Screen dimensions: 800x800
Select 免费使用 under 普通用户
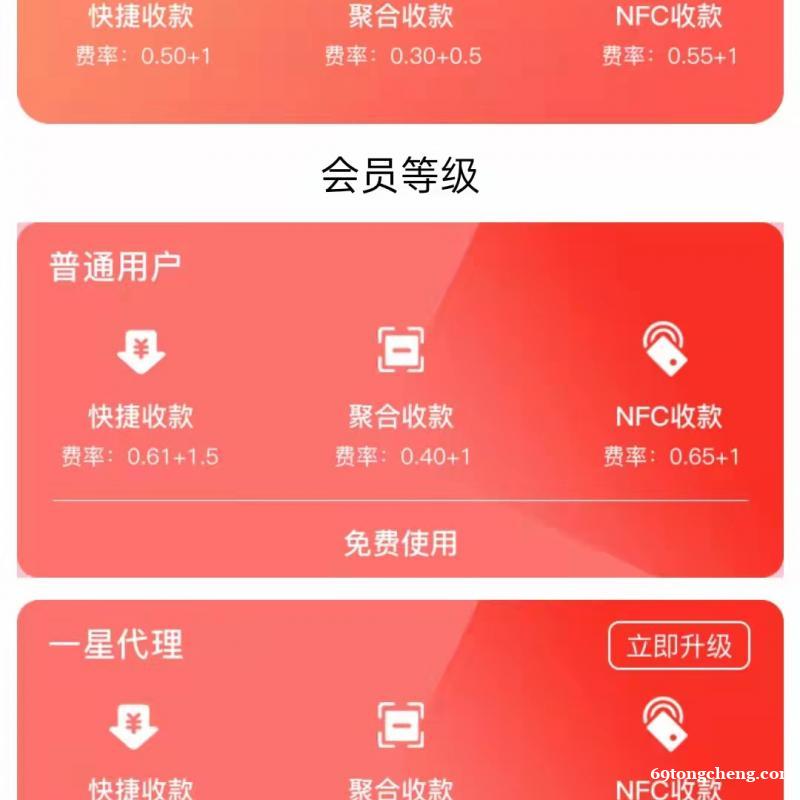400,543
